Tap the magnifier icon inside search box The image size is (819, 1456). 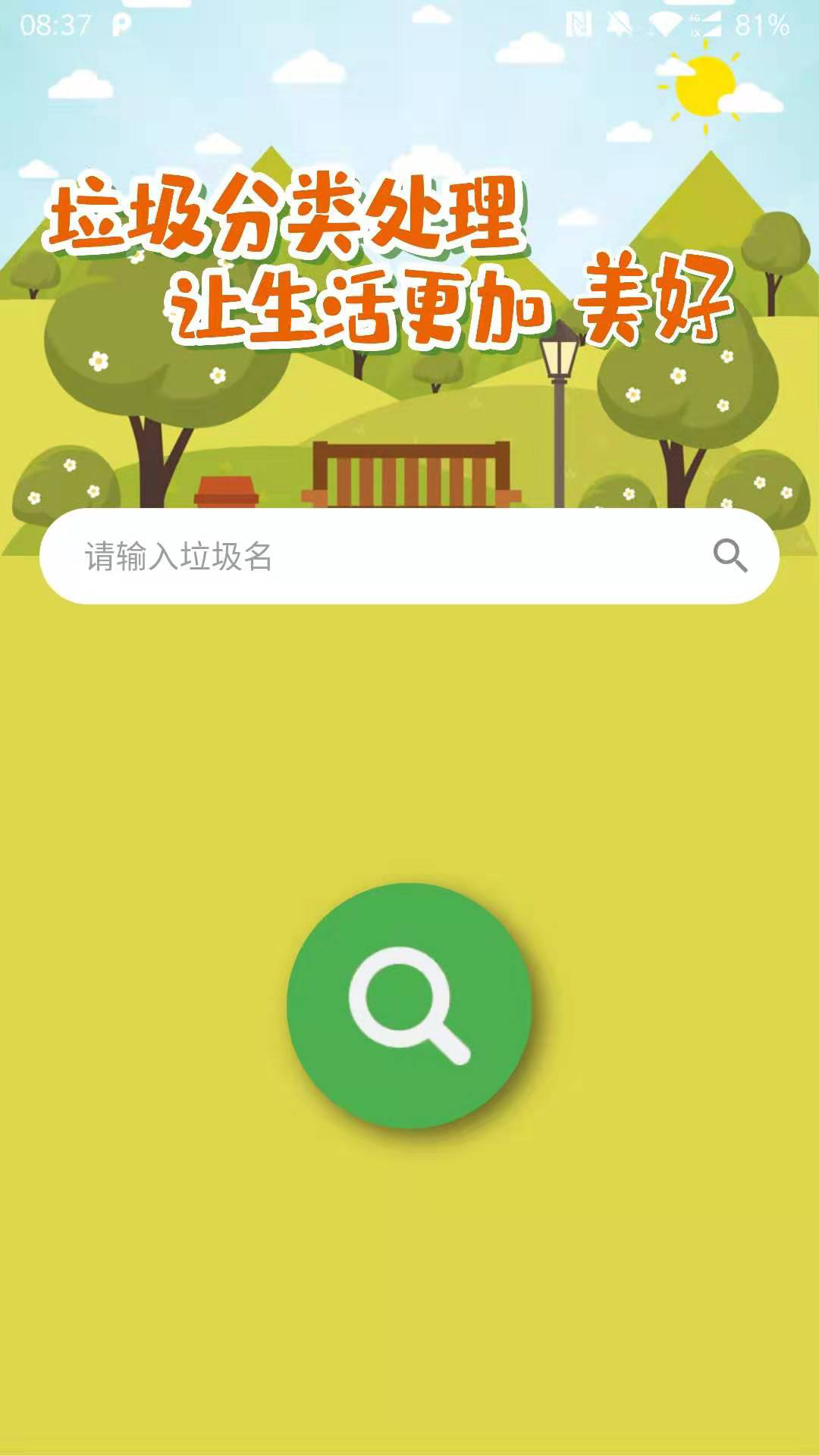click(x=730, y=556)
